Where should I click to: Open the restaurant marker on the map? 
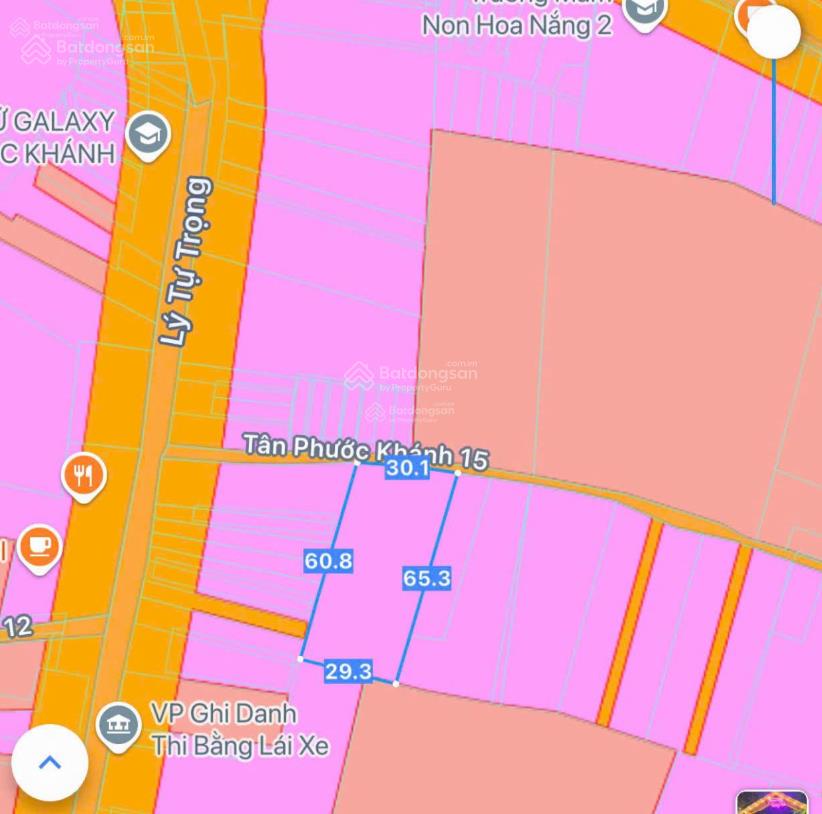(84, 475)
